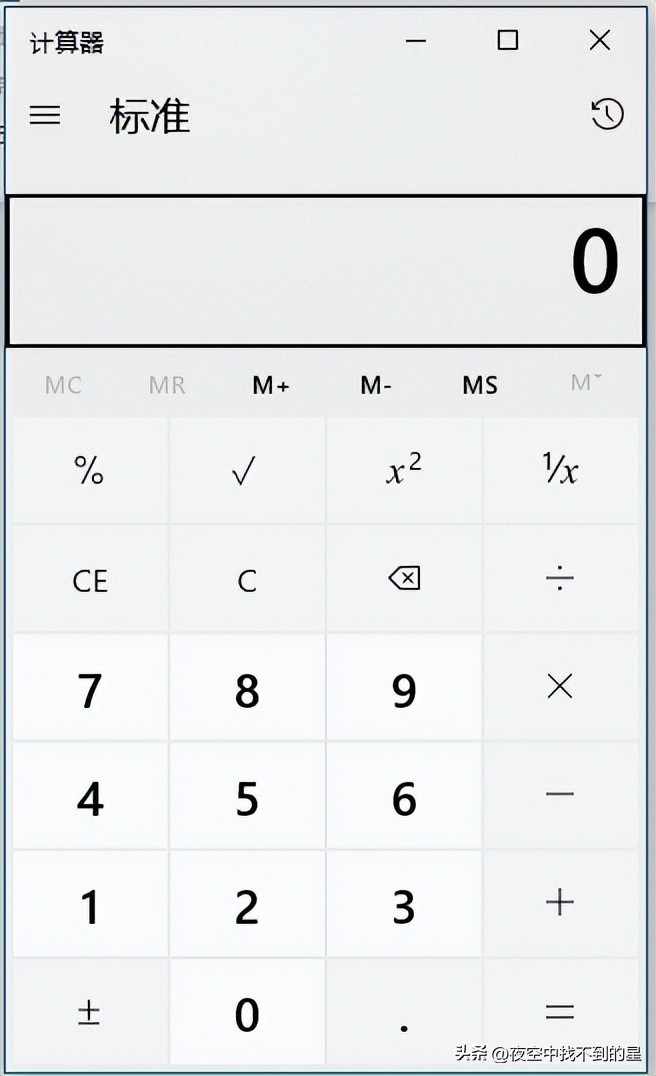This screenshot has width=656, height=1076.
Task: Close the calculator window
Action: point(599,40)
